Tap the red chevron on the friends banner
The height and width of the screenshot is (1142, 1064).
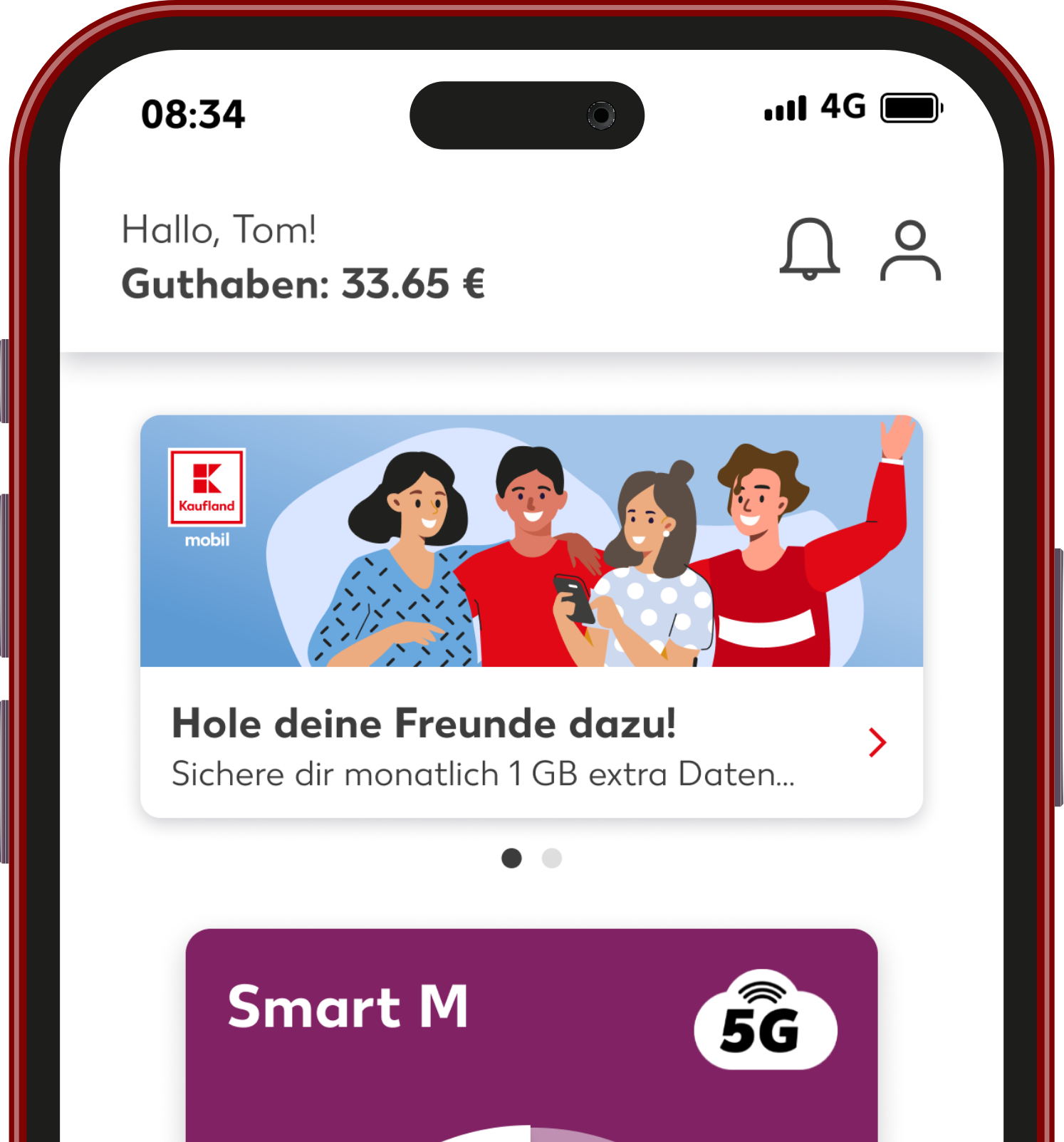(x=877, y=743)
